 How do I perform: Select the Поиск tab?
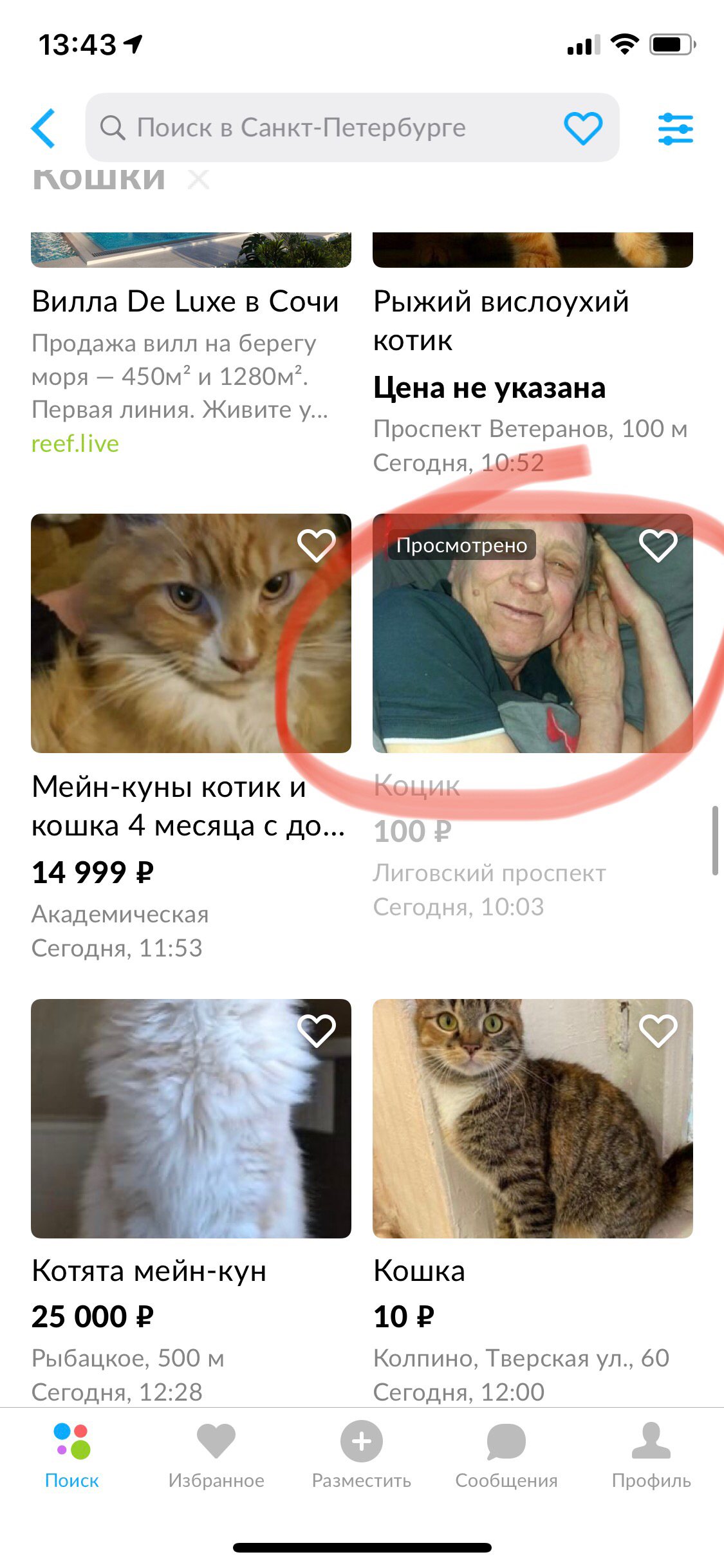pos(72,1457)
